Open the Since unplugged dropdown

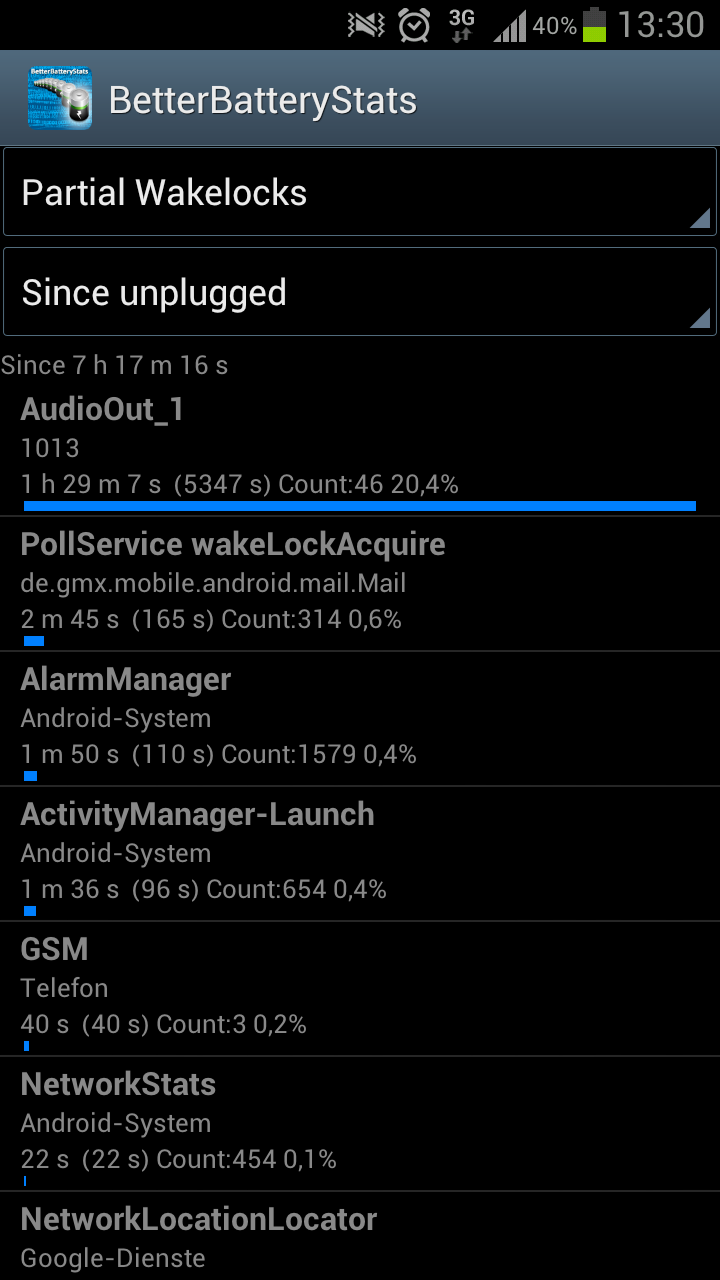[x=360, y=292]
